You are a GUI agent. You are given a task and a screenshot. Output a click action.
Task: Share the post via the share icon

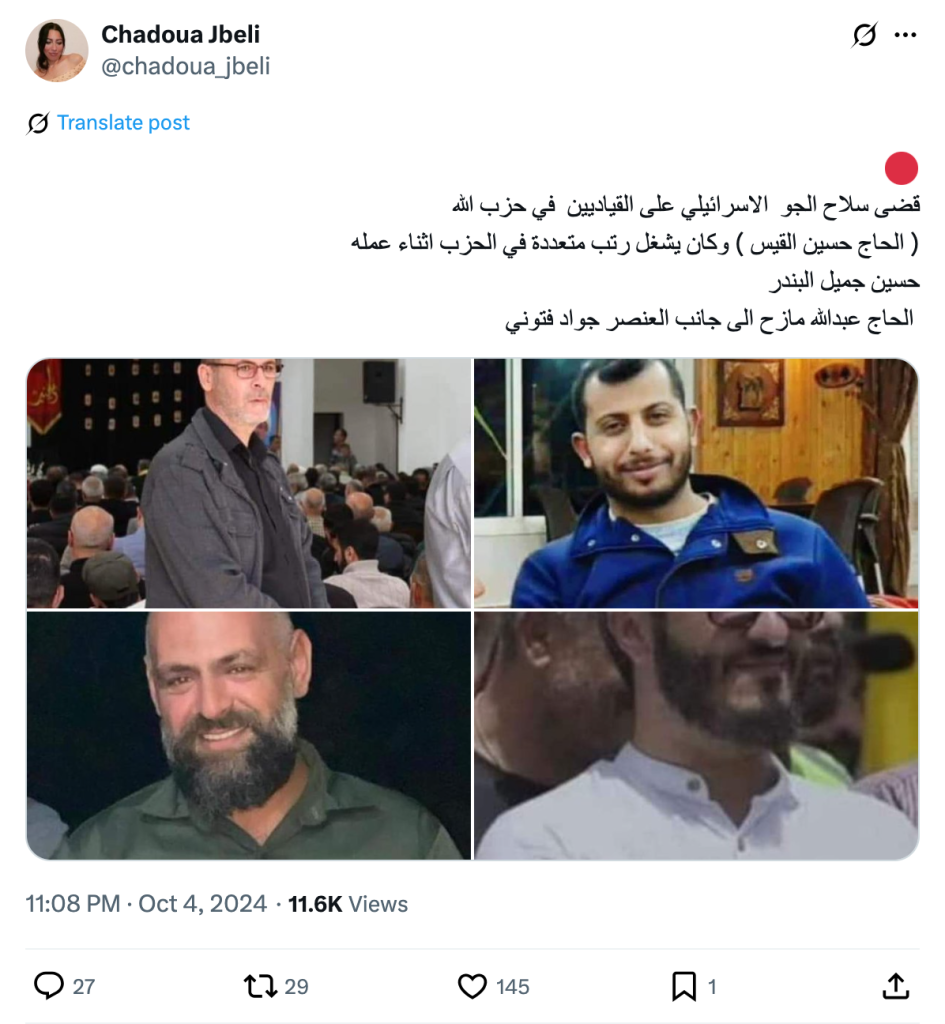[x=895, y=987]
